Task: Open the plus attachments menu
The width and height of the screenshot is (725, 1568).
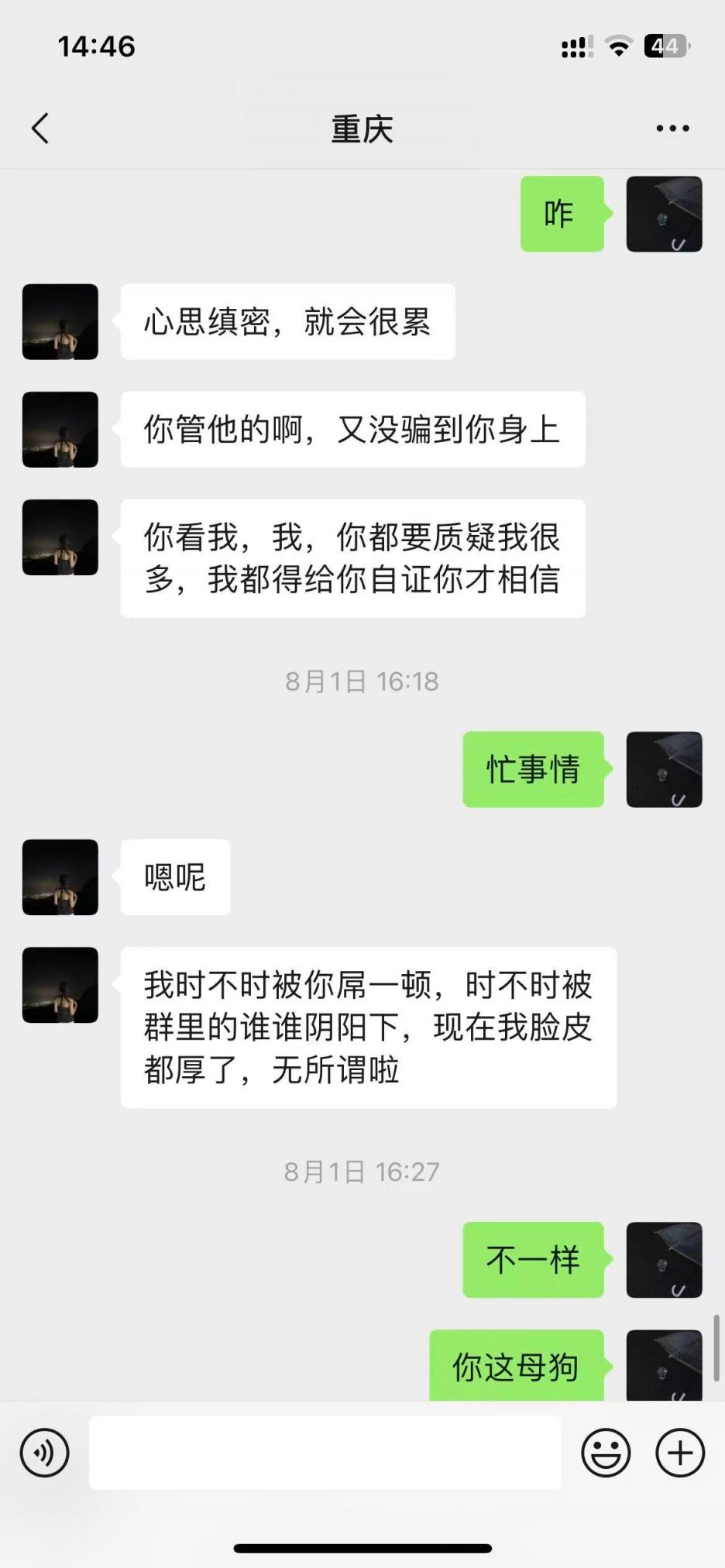Action: (x=680, y=1453)
